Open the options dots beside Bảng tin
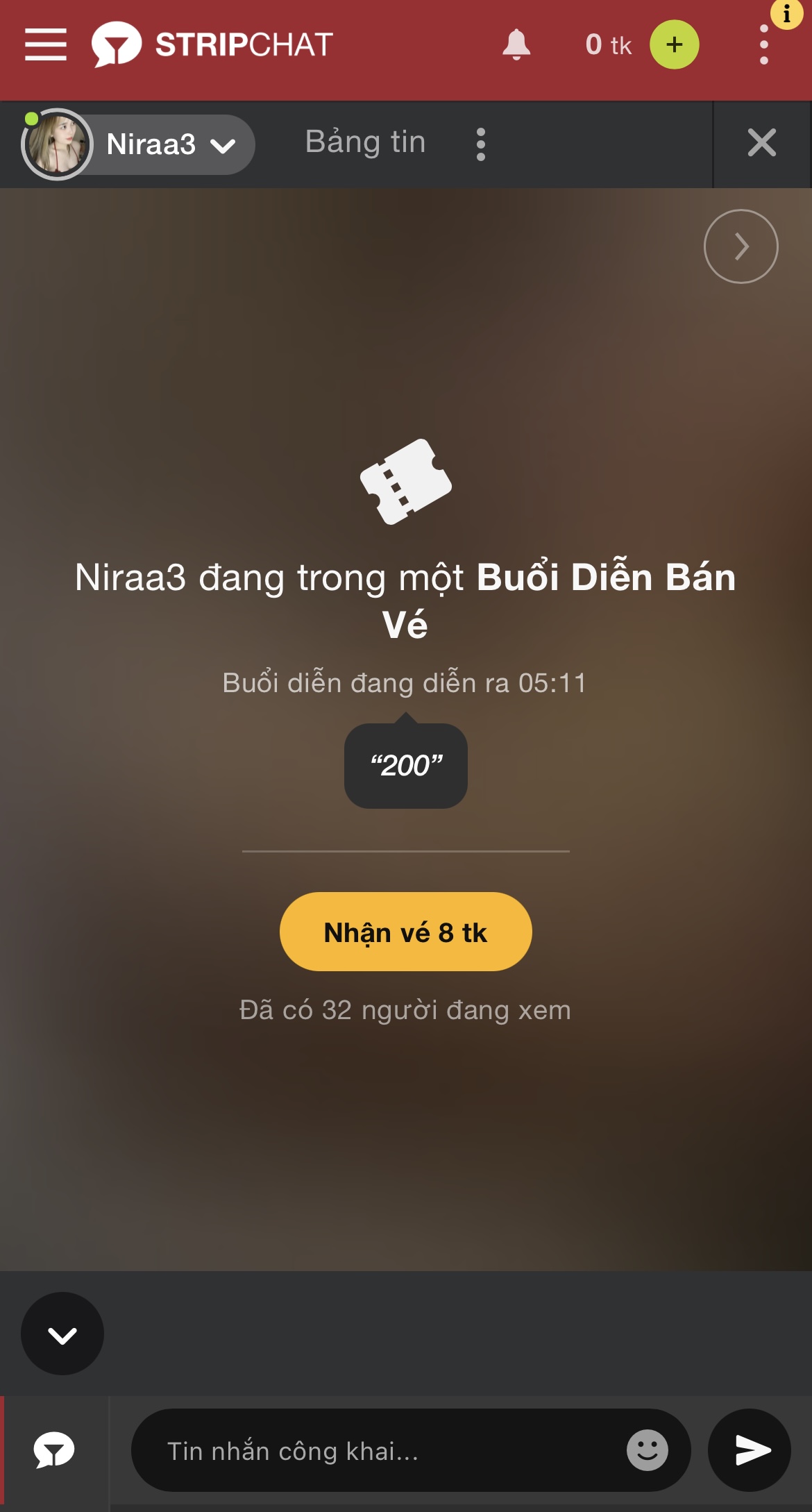Viewport: 812px width, 1512px height. [481, 144]
